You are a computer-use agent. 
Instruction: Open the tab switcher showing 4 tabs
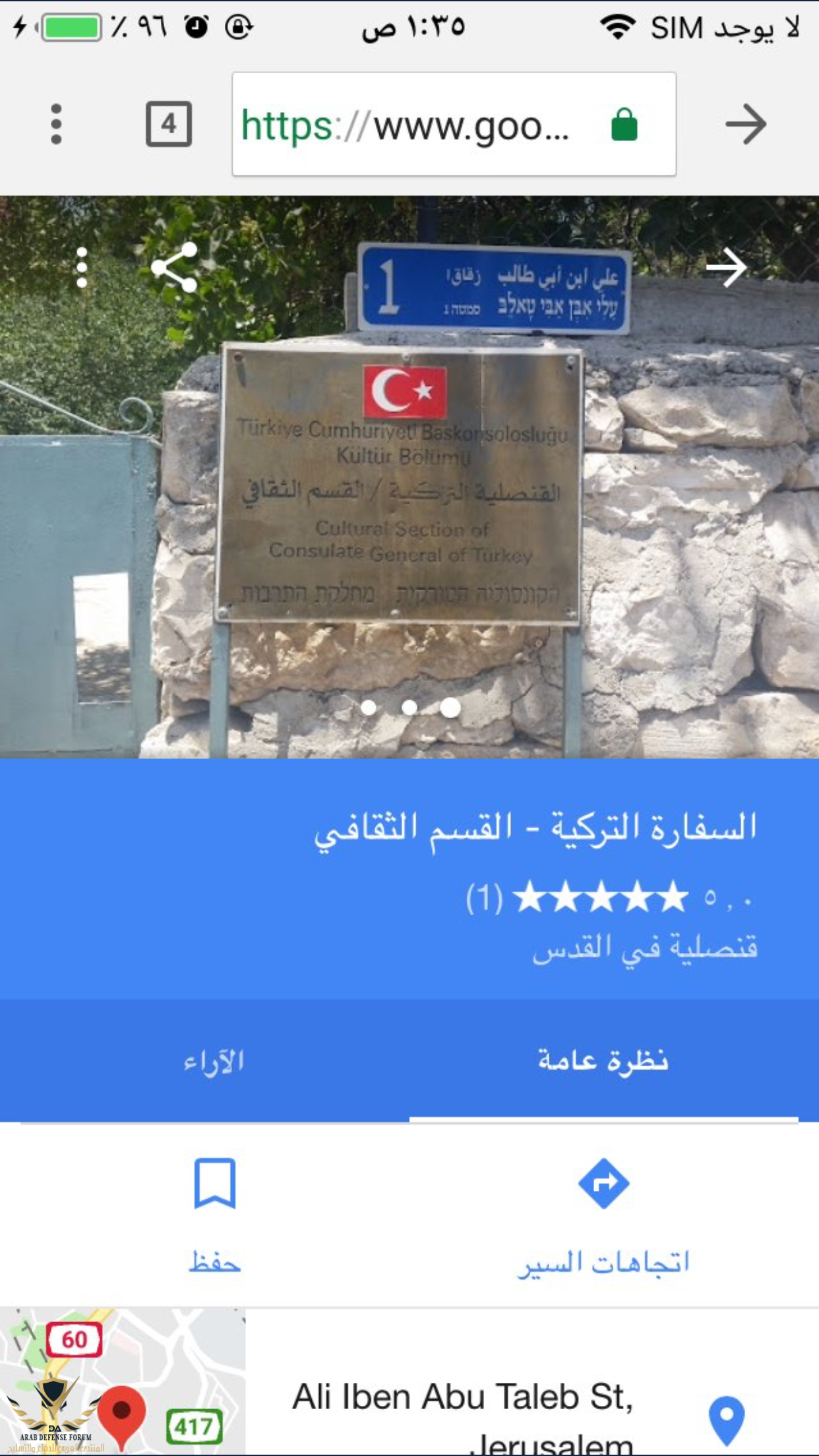[168, 124]
